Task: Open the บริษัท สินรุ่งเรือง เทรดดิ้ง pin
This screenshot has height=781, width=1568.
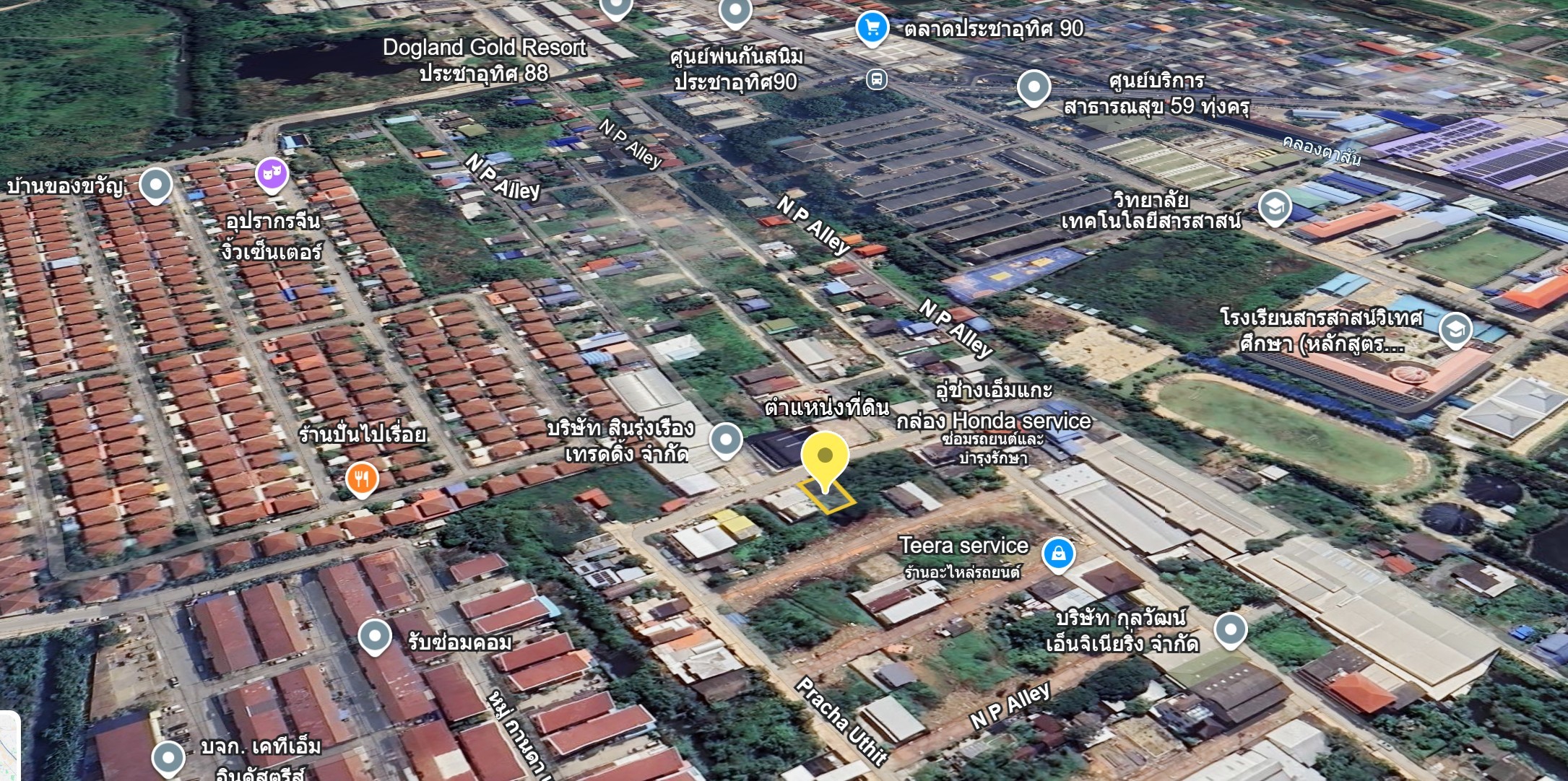Action: pyautogui.click(x=725, y=439)
